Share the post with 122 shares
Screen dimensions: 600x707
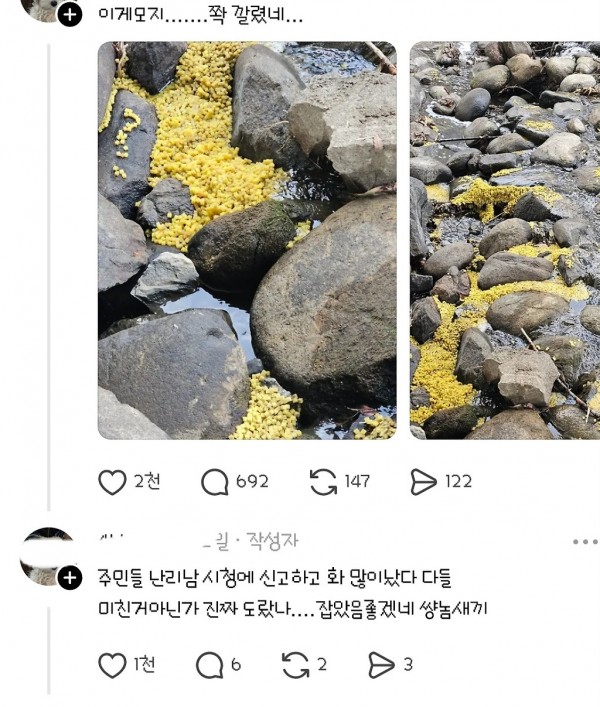[425, 482]
